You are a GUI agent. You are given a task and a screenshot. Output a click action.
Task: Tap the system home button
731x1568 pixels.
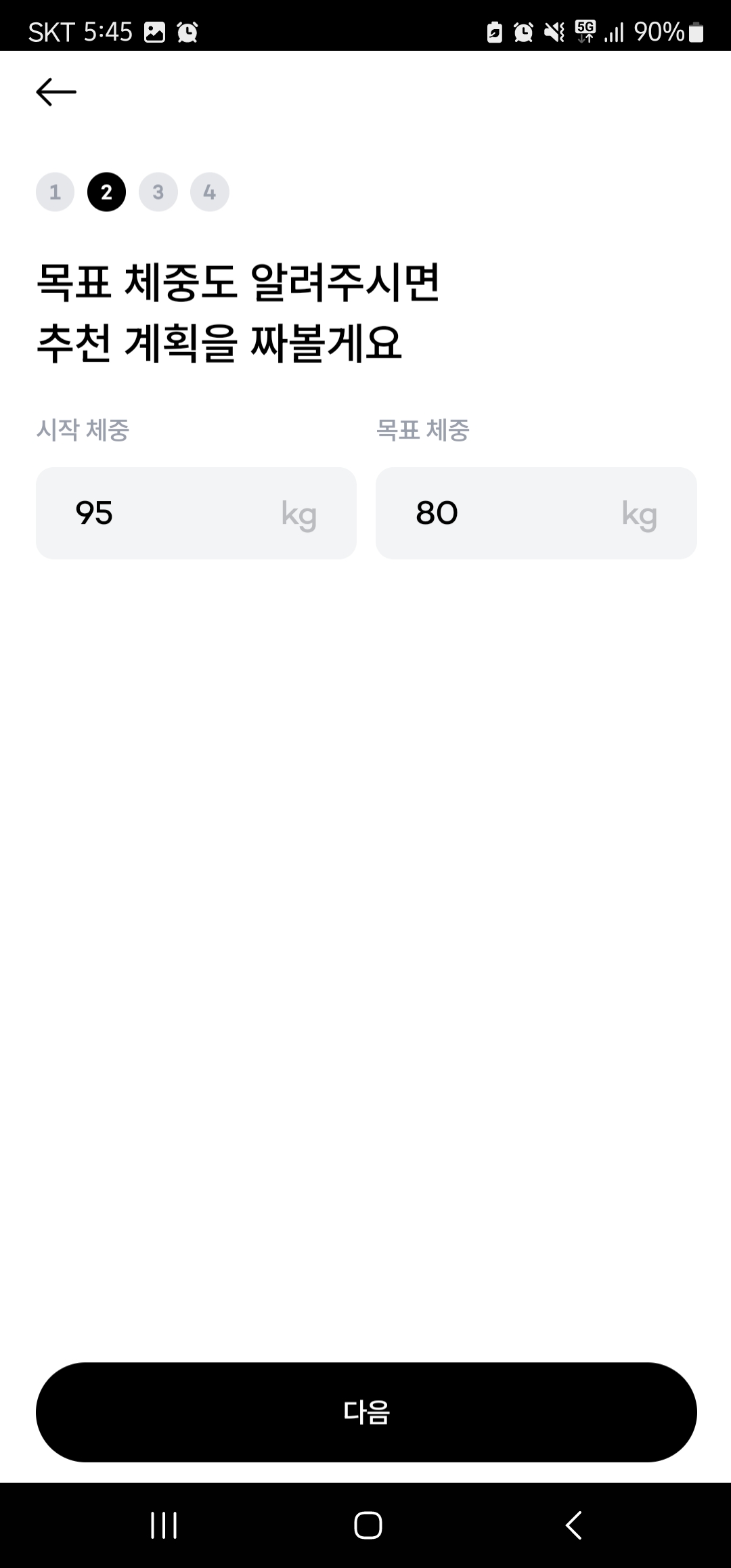click(368, 1525)
